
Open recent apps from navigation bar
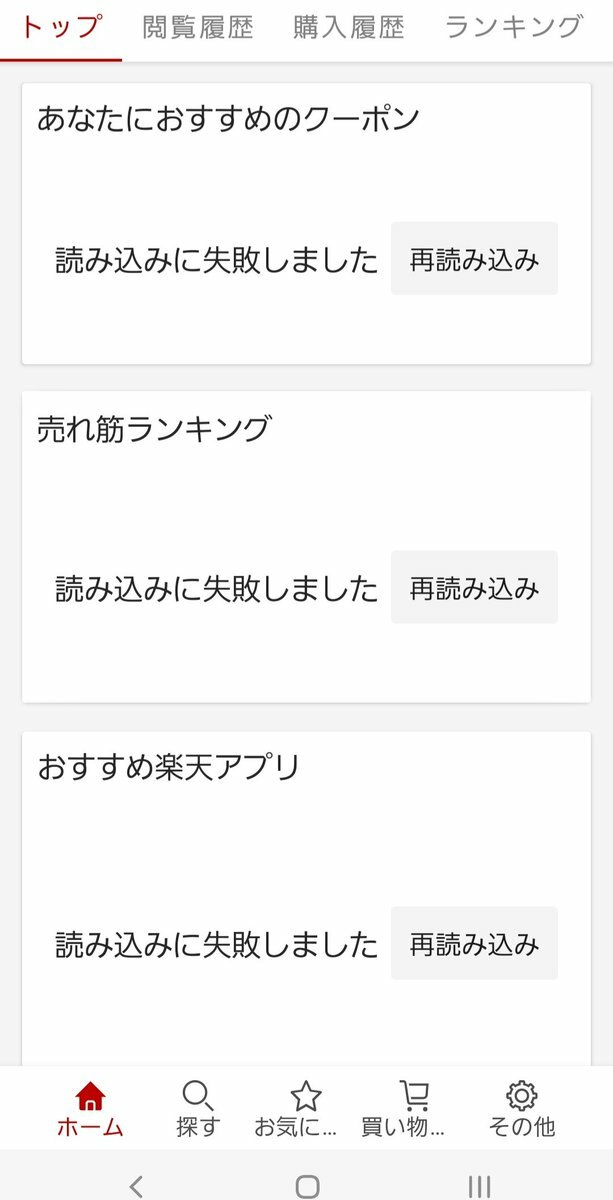point(479,1186)
